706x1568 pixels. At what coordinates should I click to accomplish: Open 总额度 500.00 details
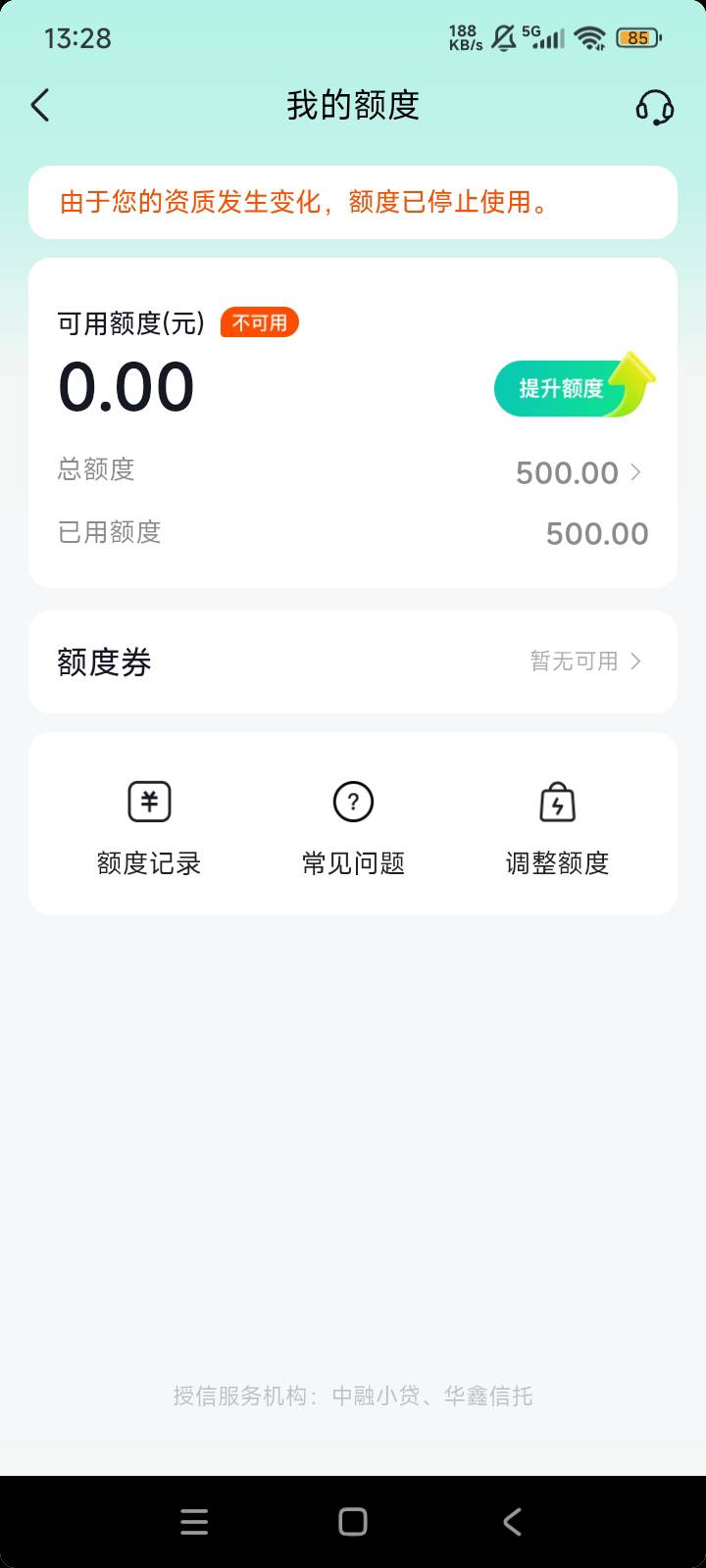click(579, 472)
